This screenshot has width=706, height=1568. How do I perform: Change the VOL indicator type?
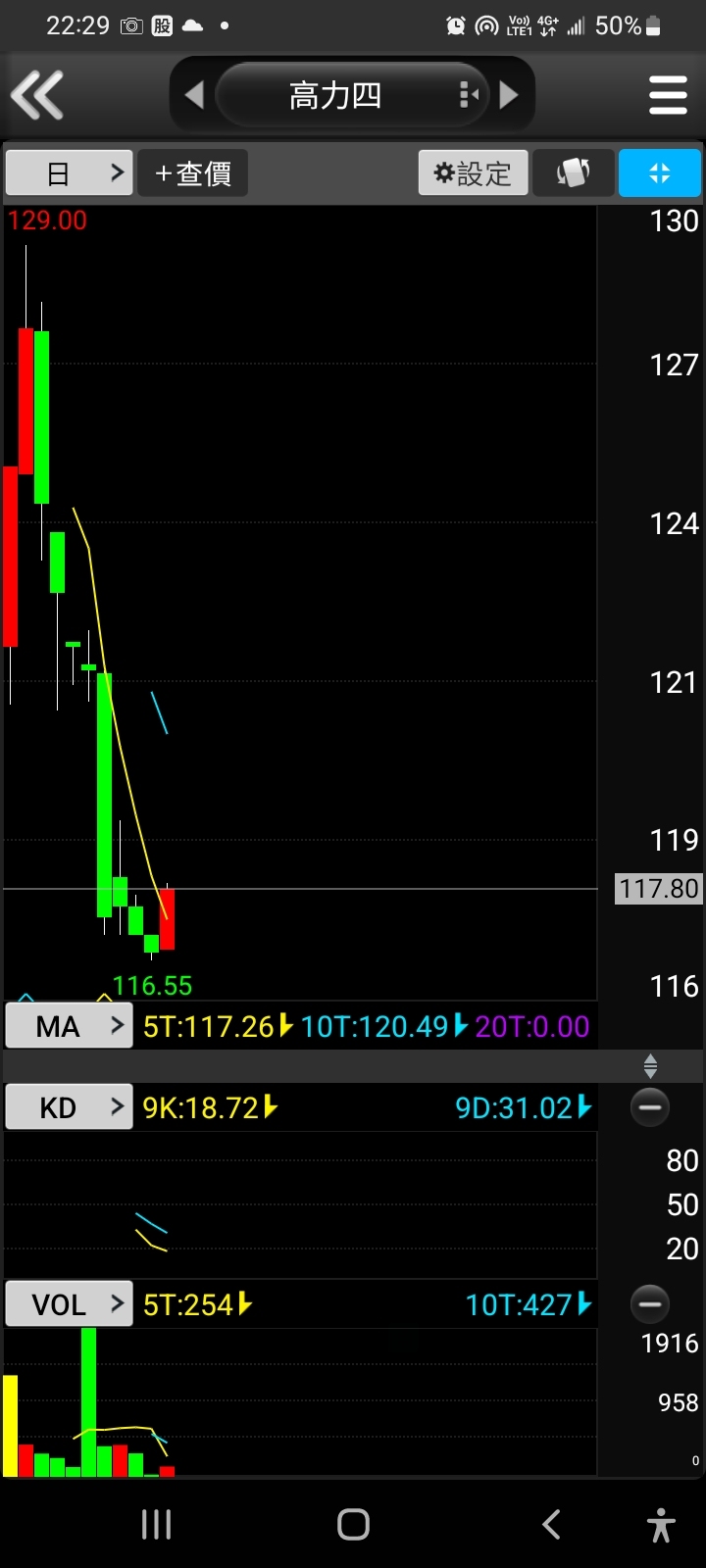69,1304
